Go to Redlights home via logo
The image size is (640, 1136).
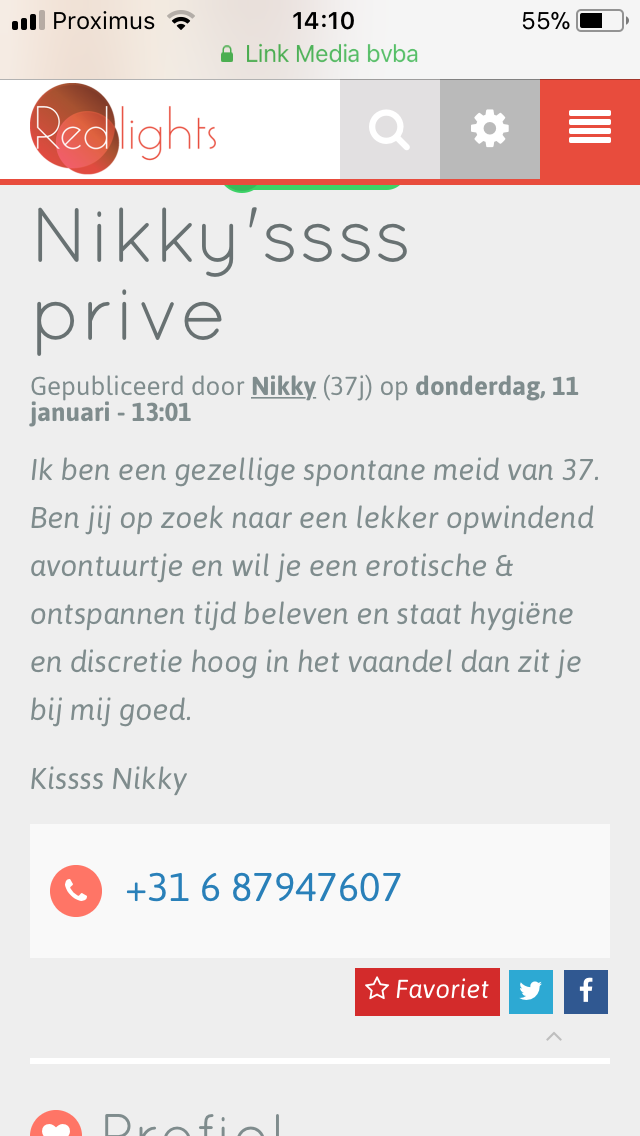(123, 129)
